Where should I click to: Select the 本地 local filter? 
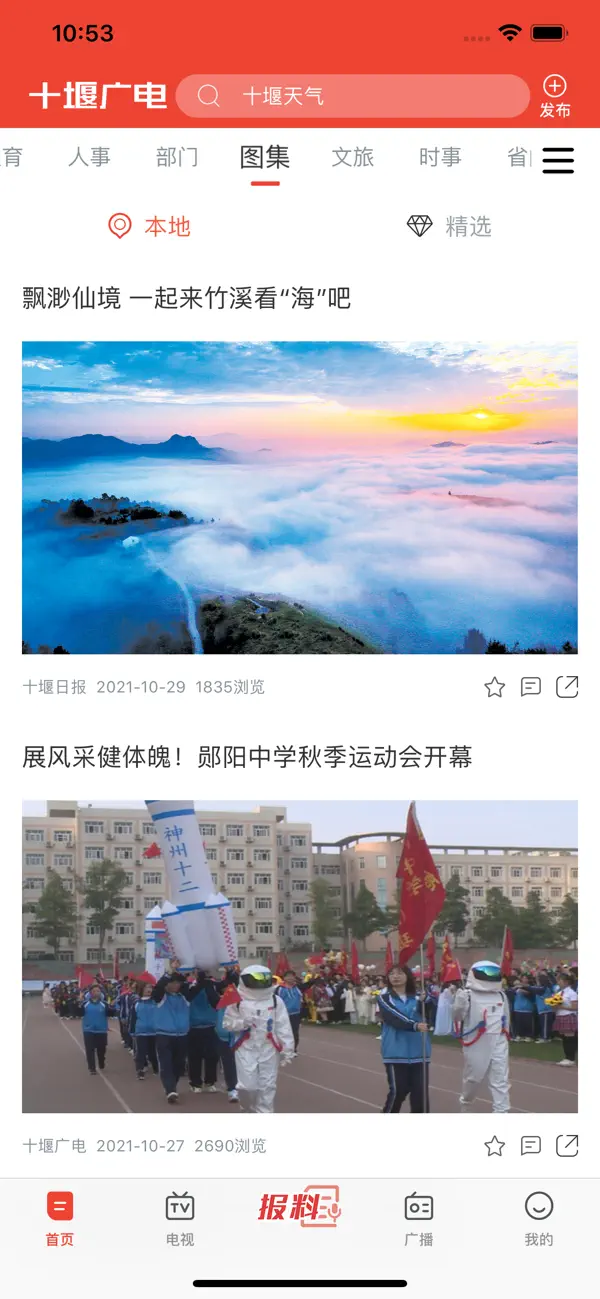tap(149, 226)
